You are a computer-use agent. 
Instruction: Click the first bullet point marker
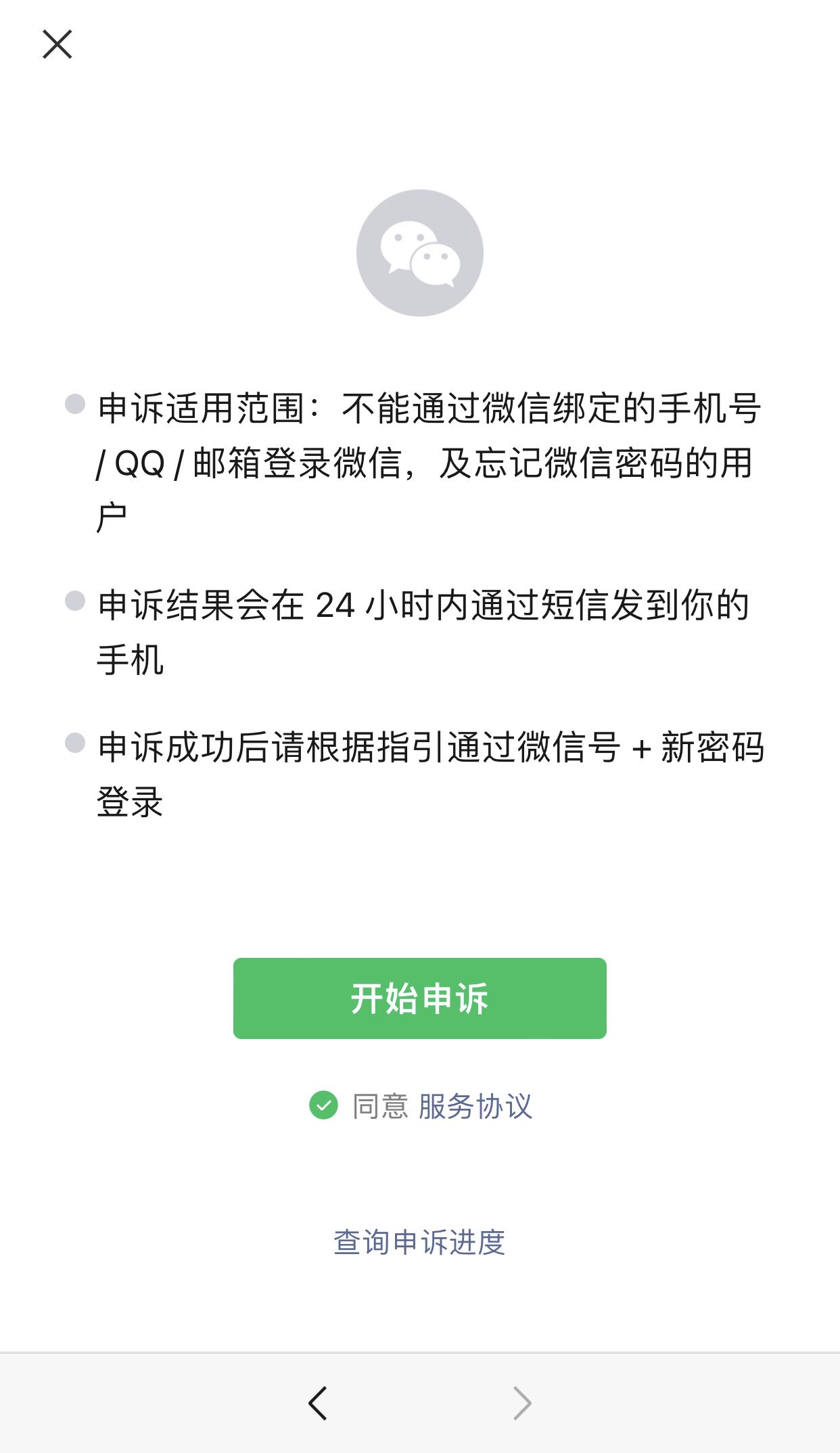point(74,404)
